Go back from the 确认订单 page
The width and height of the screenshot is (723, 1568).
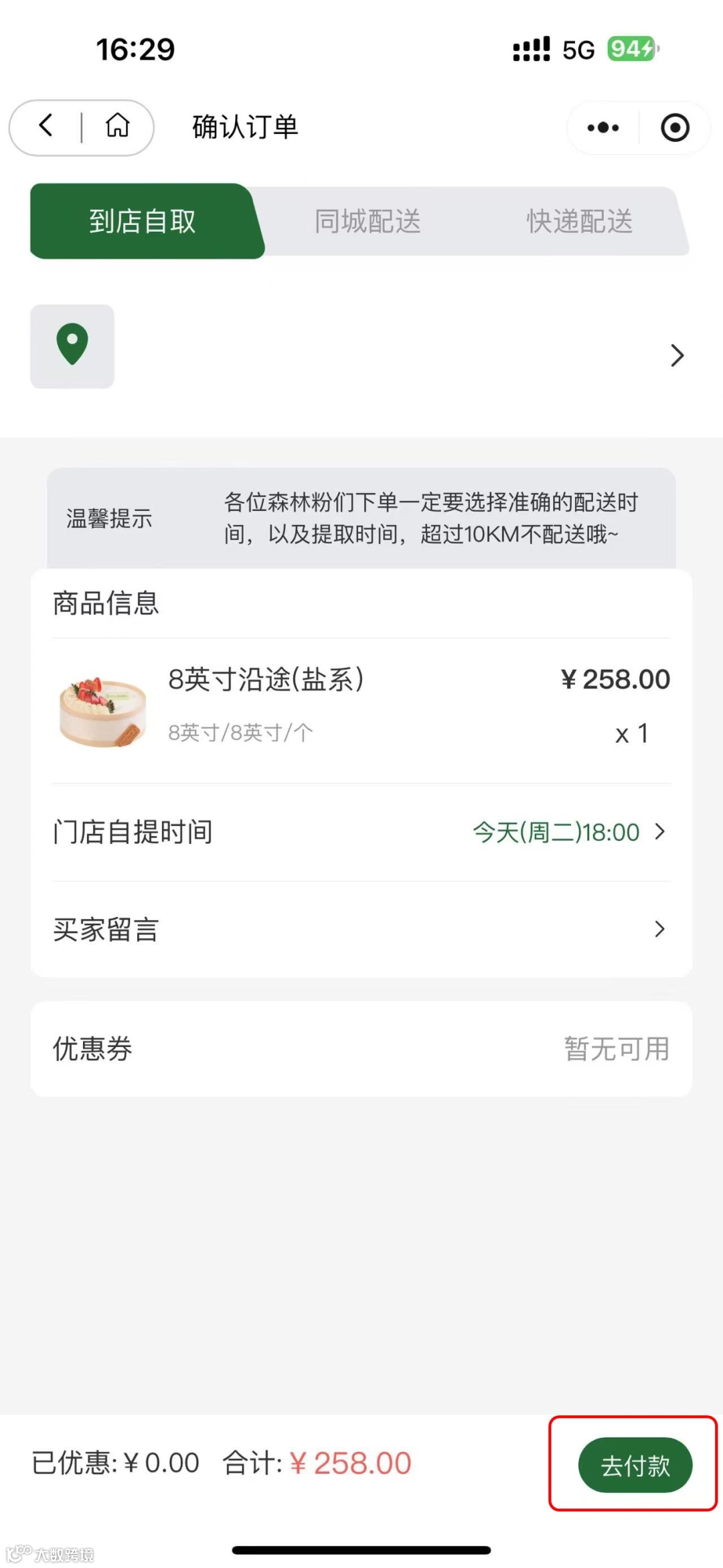tap(46, 126)
